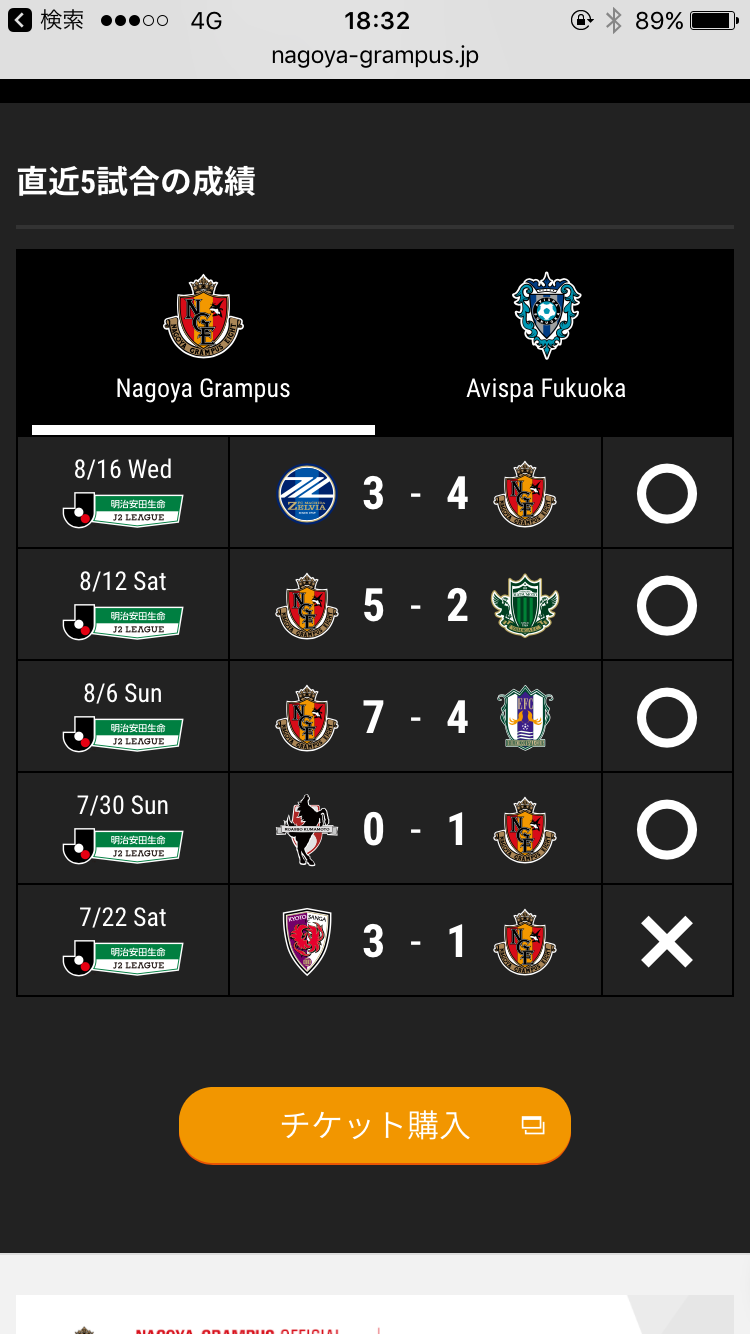The image size is (750, 1334).
Task: Return to the 検索 app
Action: pyautogui.click(x=46, y=20)
